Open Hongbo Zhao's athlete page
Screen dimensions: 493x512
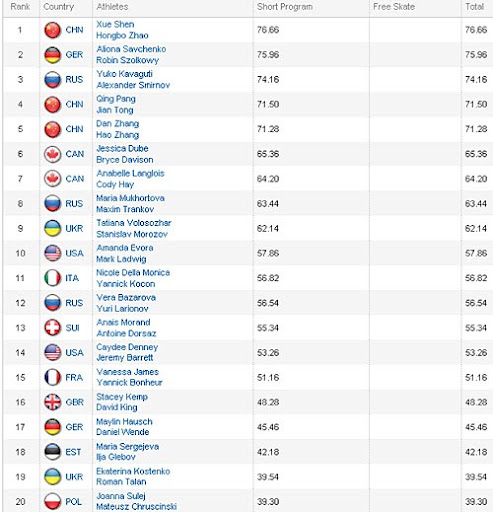[122, 35]
